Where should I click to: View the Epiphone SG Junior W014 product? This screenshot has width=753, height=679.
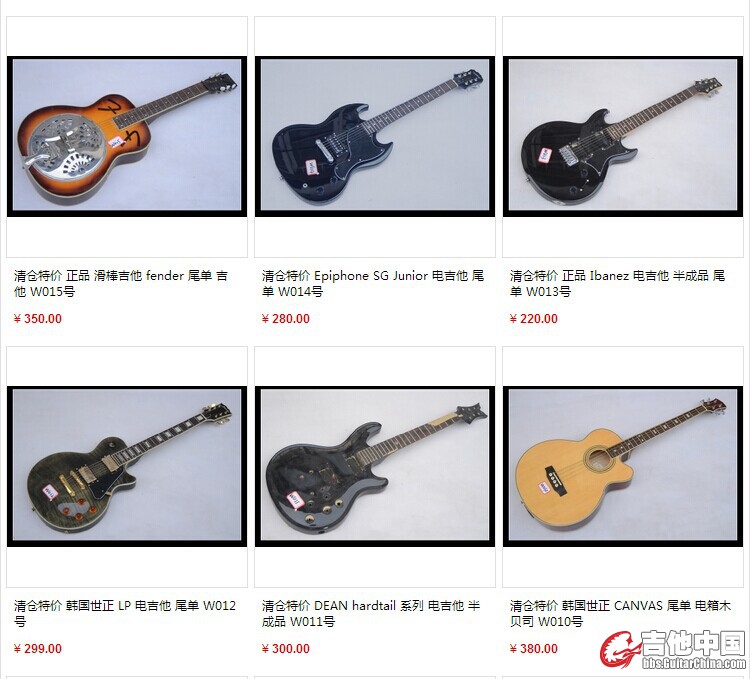(x=374, y=136)
